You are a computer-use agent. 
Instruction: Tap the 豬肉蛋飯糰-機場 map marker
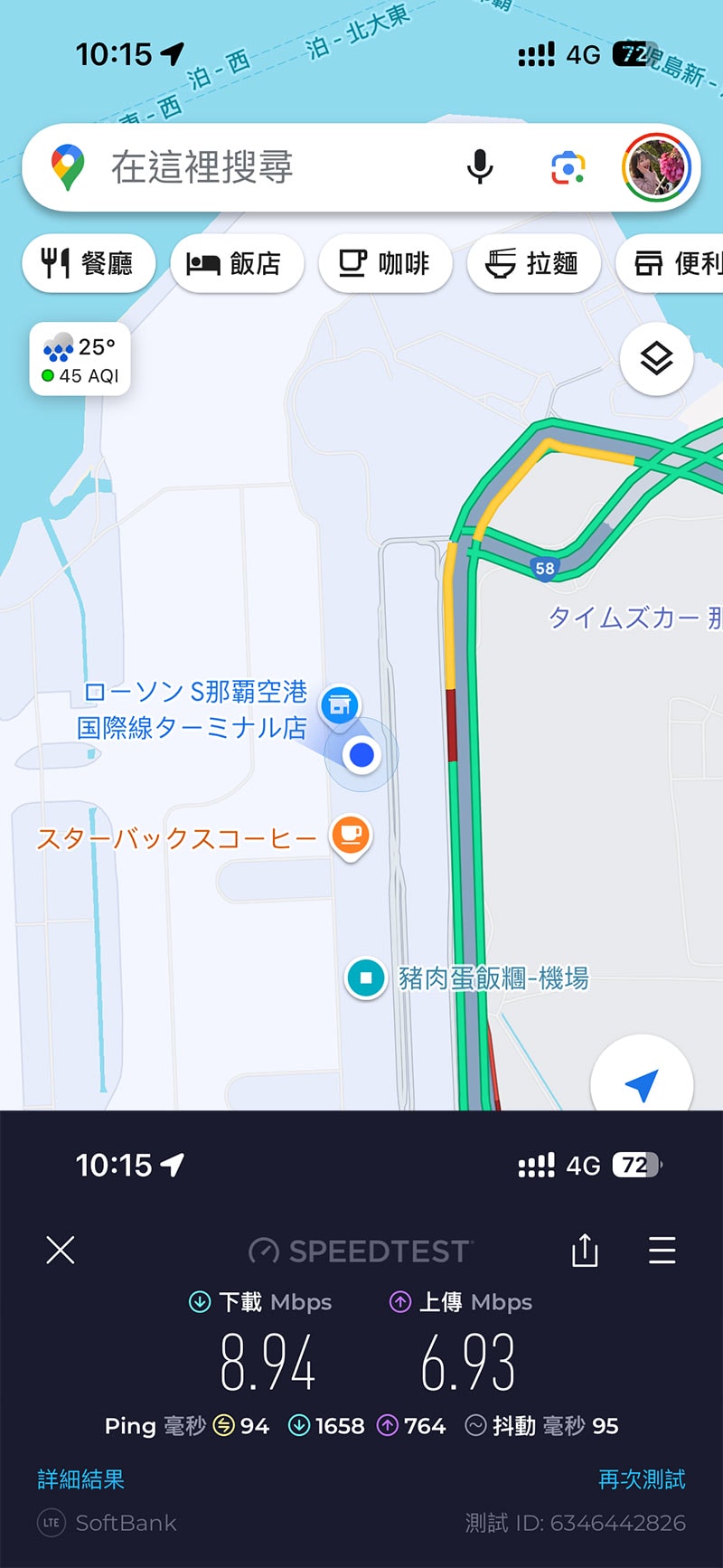(x=365, y=978)
